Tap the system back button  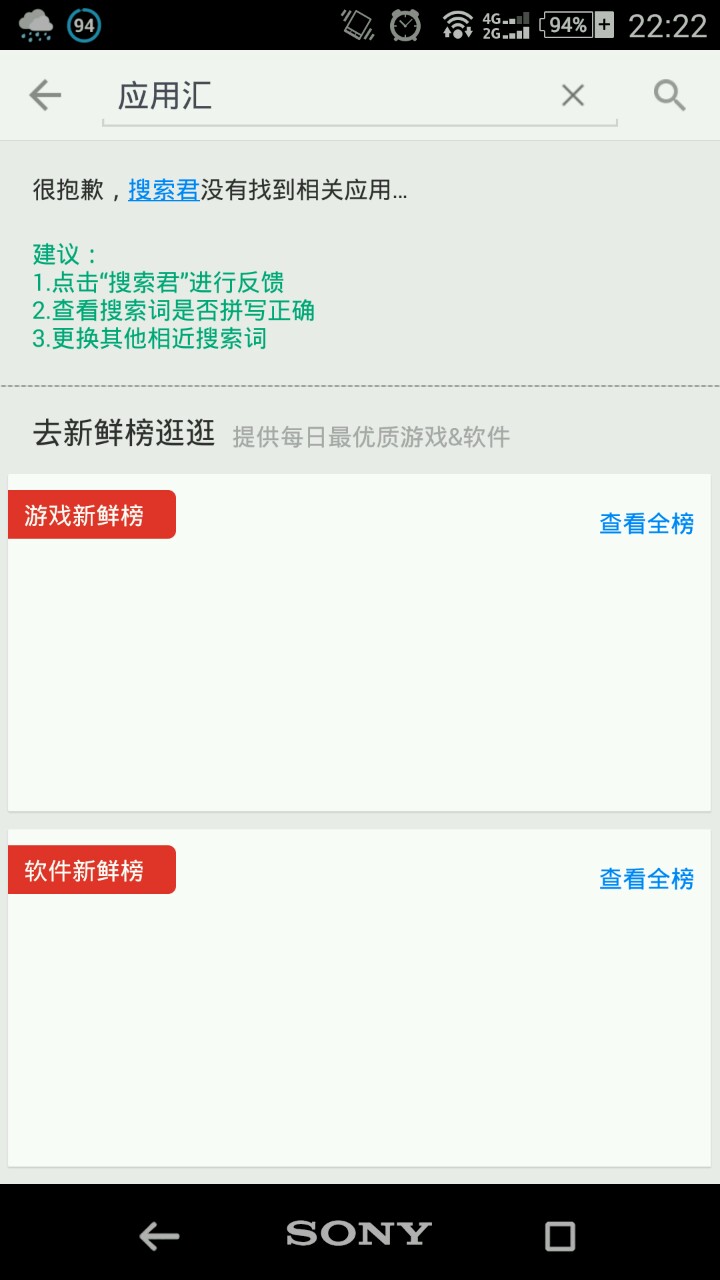159,1236
